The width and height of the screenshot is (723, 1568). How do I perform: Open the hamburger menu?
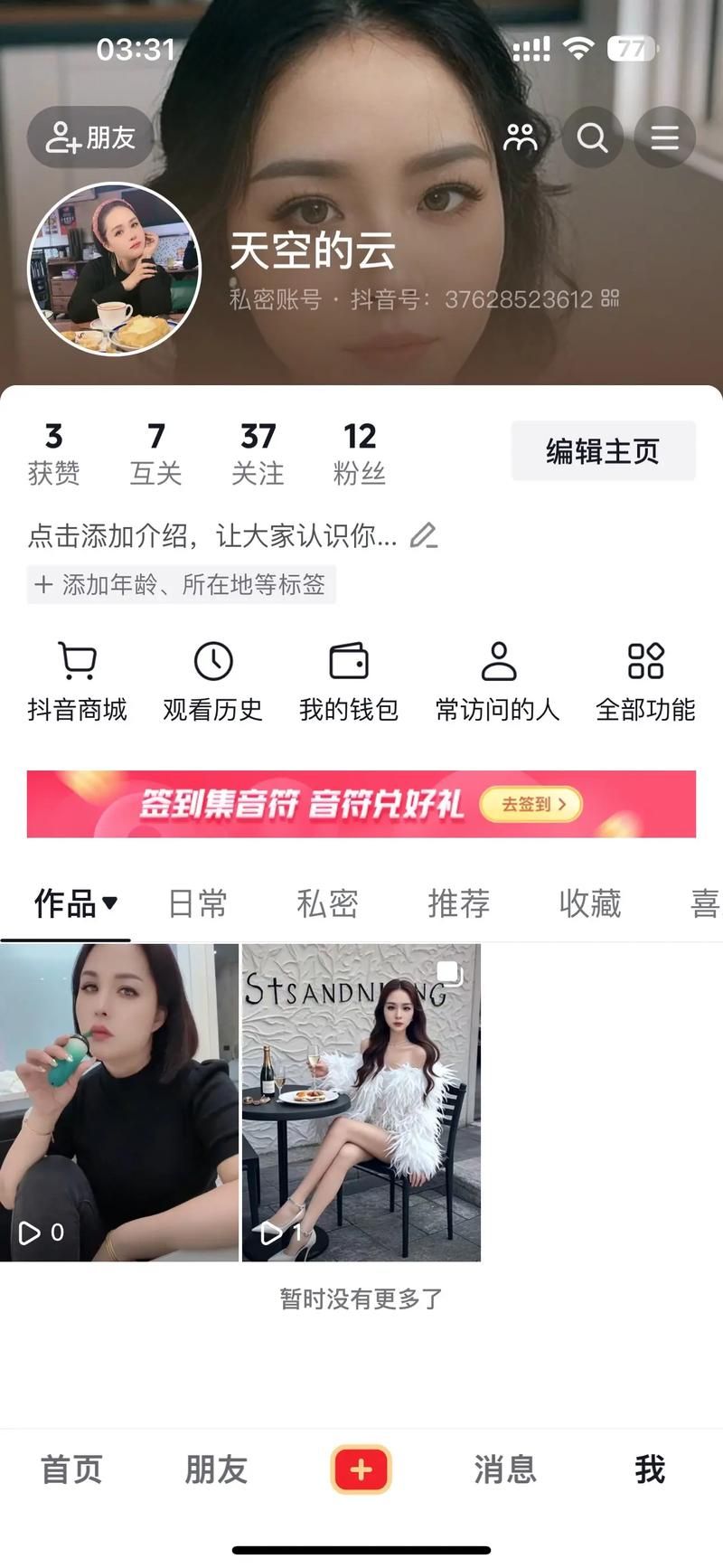pos(664,137)
